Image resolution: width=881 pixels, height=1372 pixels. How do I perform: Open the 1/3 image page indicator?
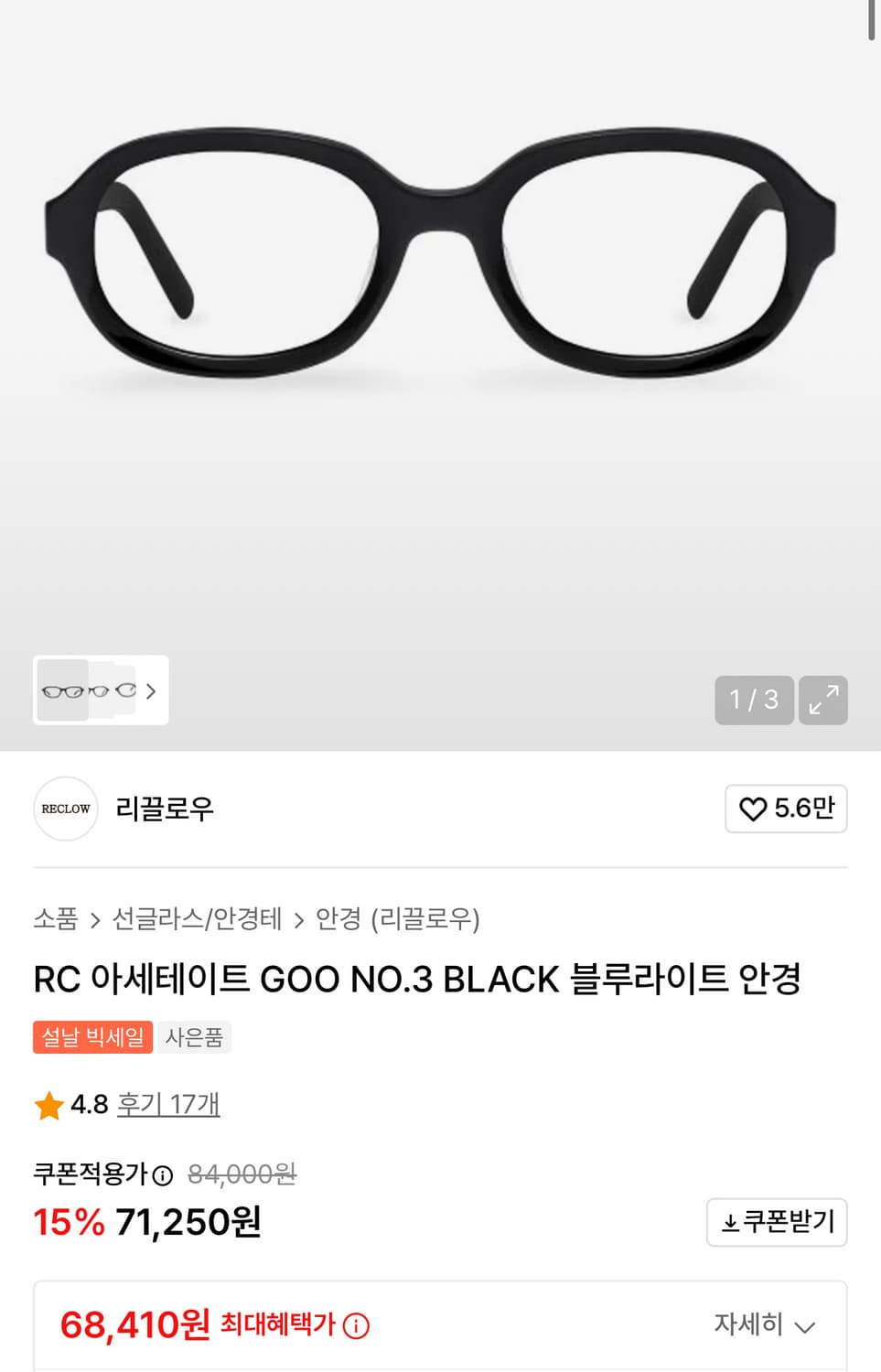(x=754, y=700)
